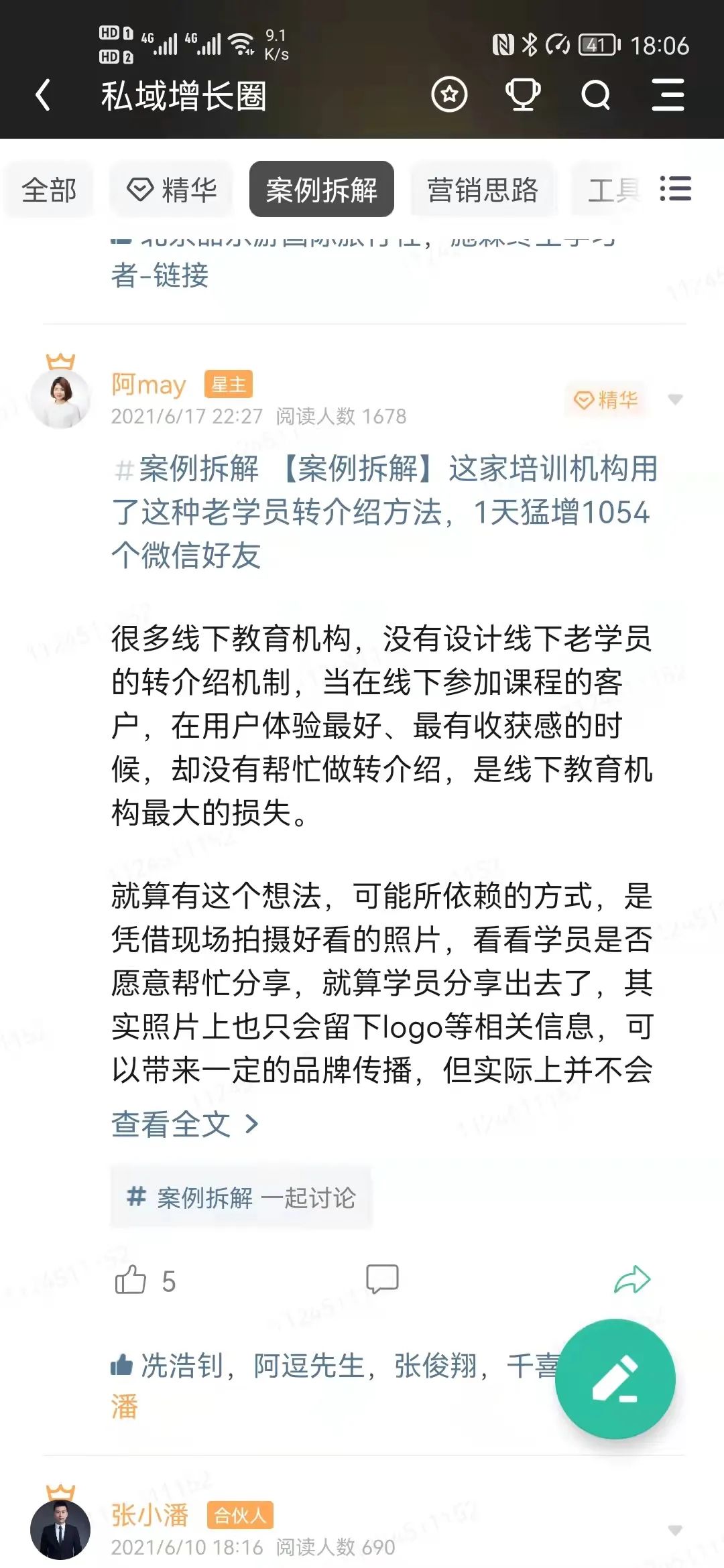
Task: Share 阿may's post
Action: pos(632,1279)
